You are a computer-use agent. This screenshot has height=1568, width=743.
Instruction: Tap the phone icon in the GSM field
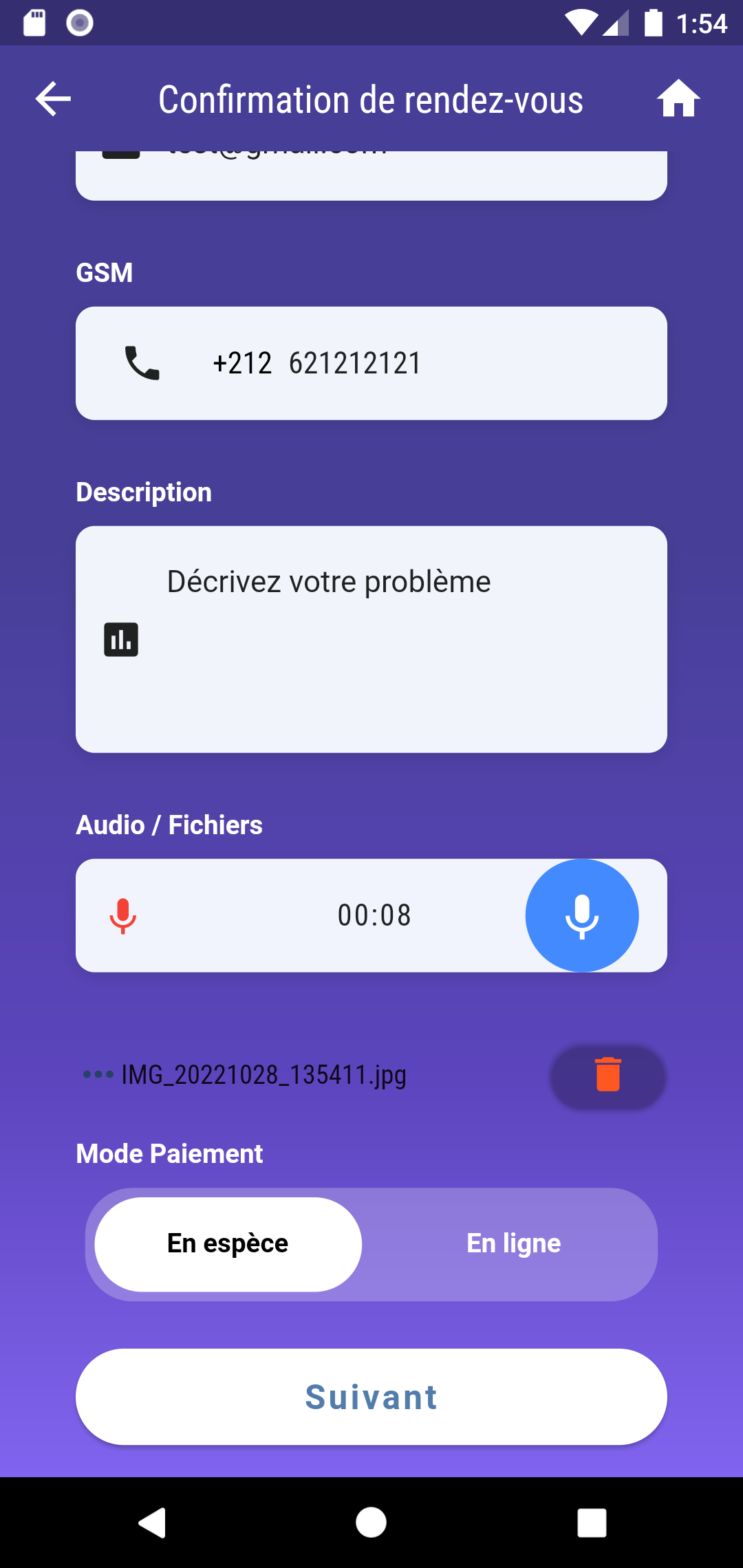point(141,363)
